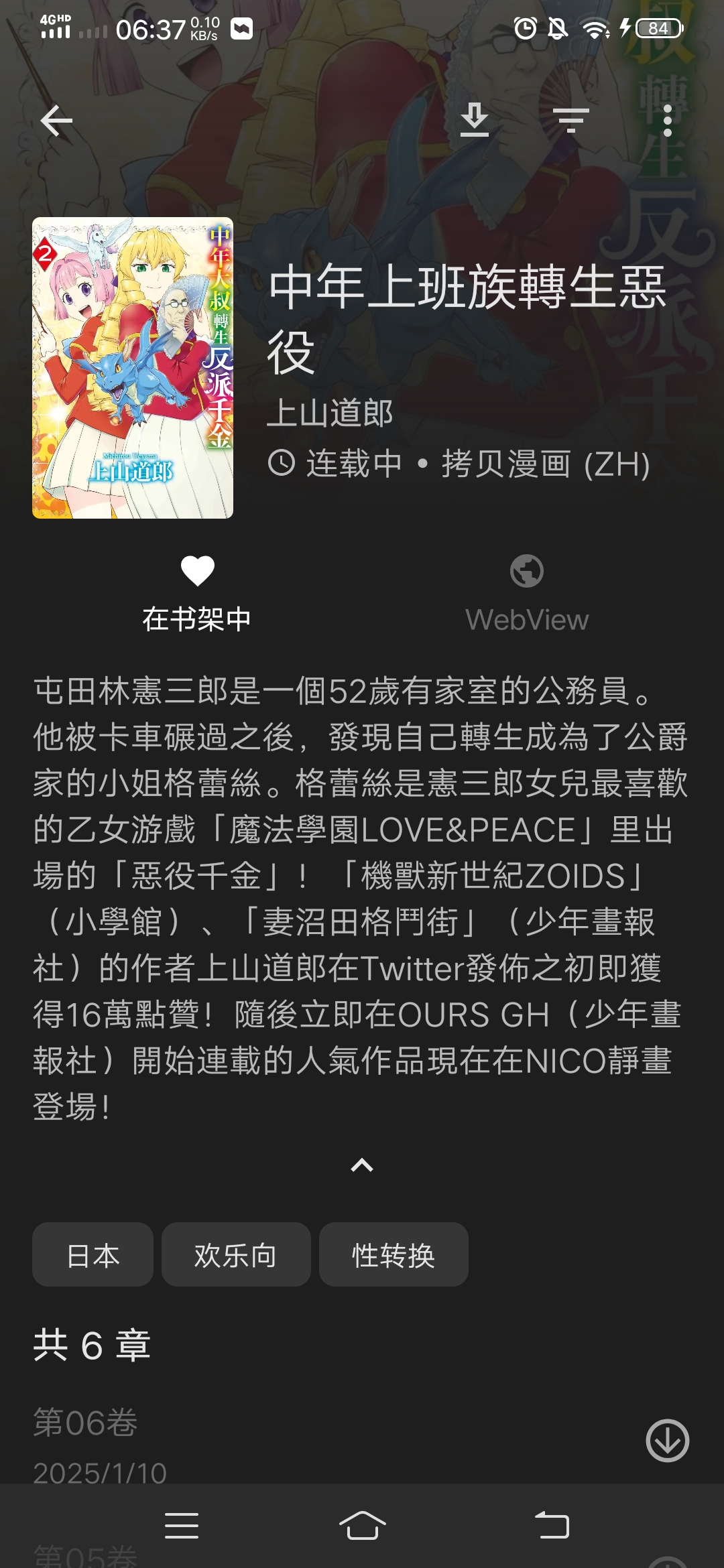Enlarge the manga cover image
724x1568 pixels.
point(133,368)
